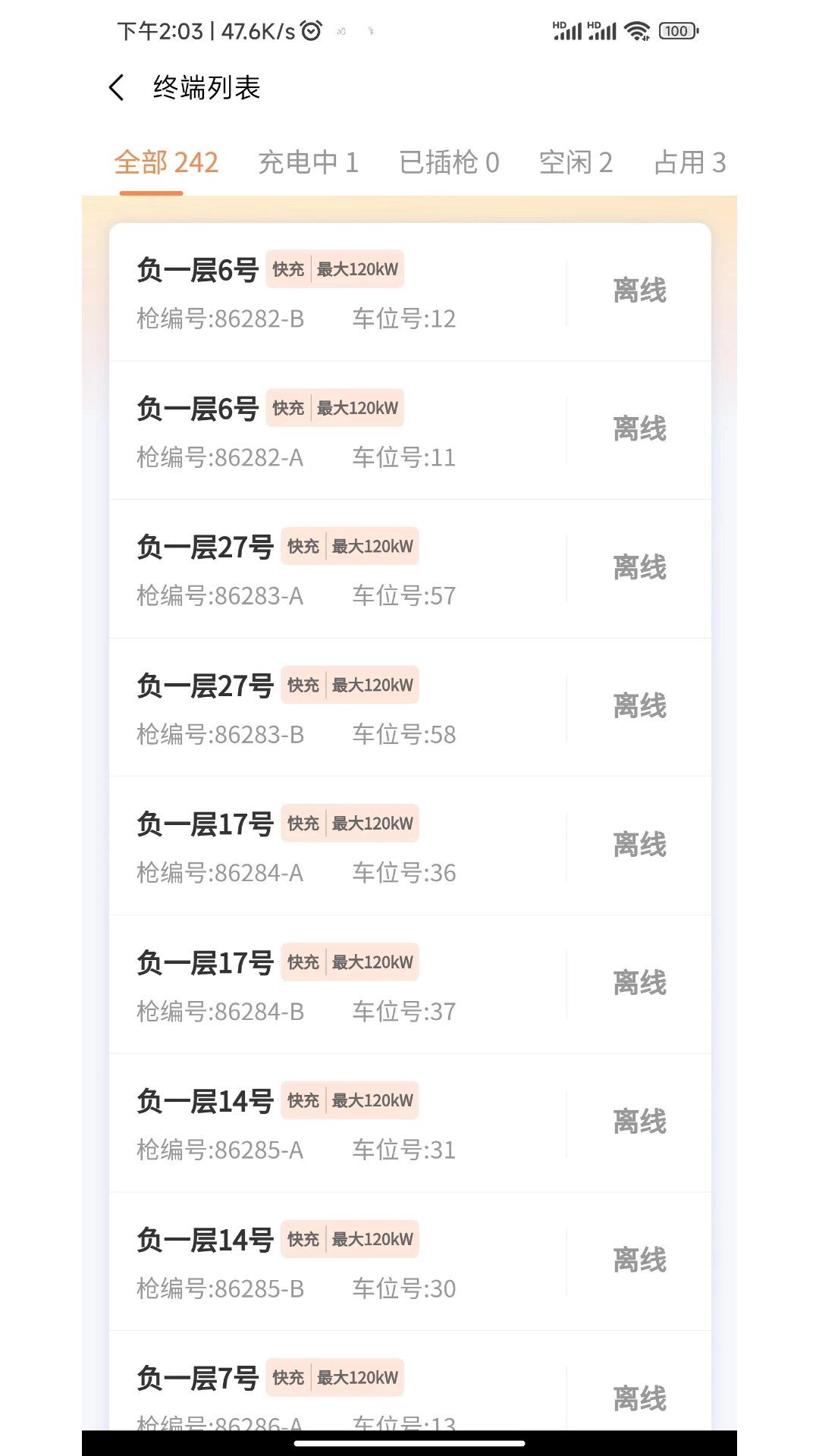Tap the alarm clock status bar icon
The image size is (819, 1456).
coord(309,30)
